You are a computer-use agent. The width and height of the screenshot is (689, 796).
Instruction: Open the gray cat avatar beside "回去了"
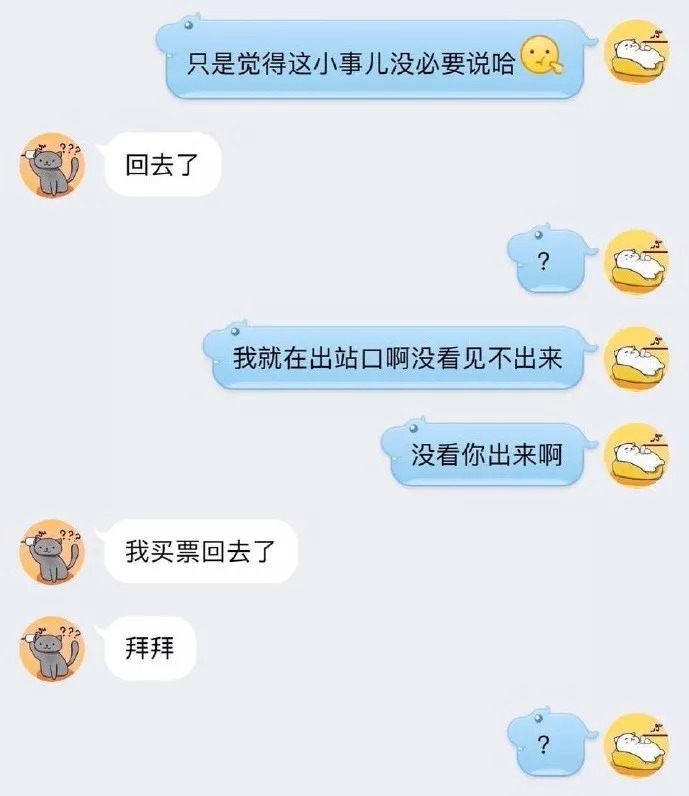(x=52, y=164)
